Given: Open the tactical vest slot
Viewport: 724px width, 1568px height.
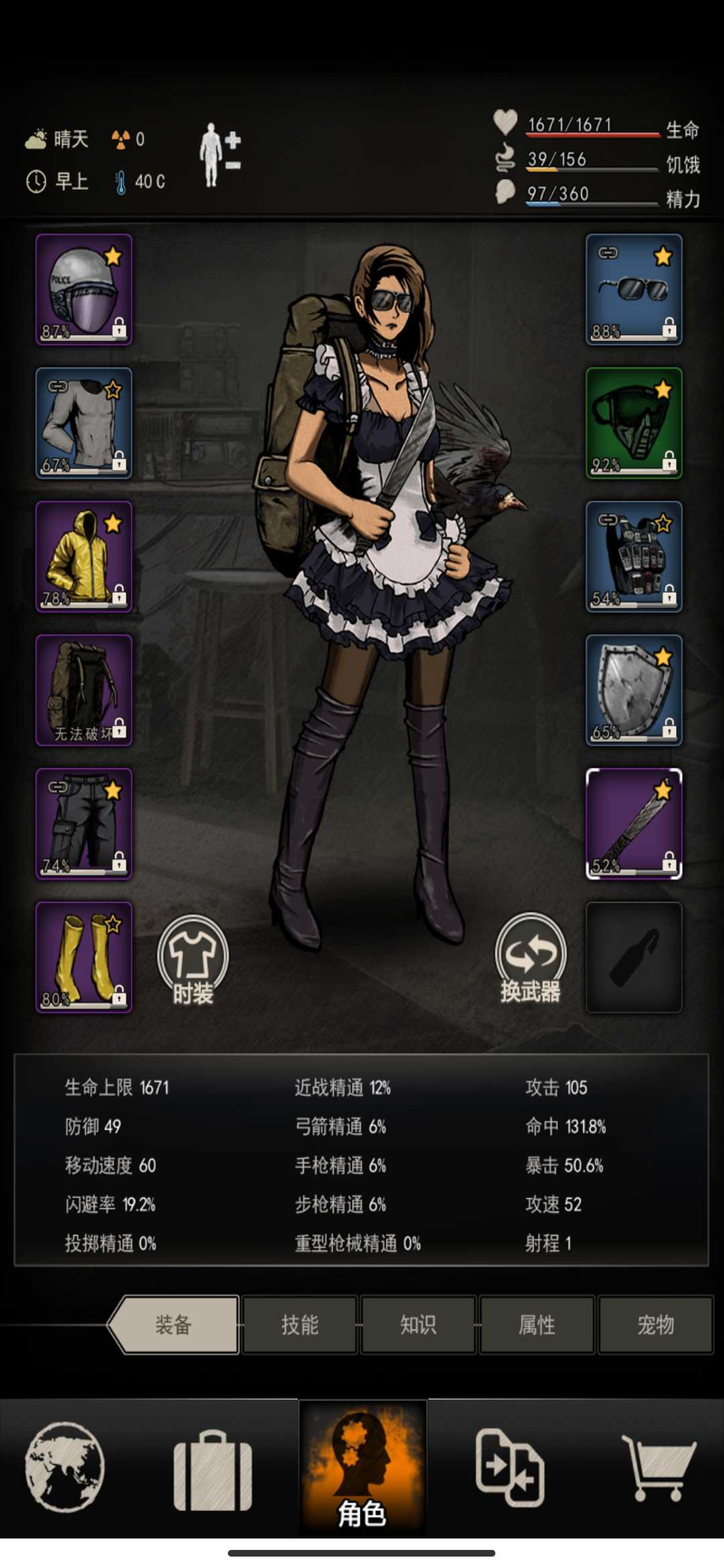Looking at the screenshot, I should (x=633, y=556).
